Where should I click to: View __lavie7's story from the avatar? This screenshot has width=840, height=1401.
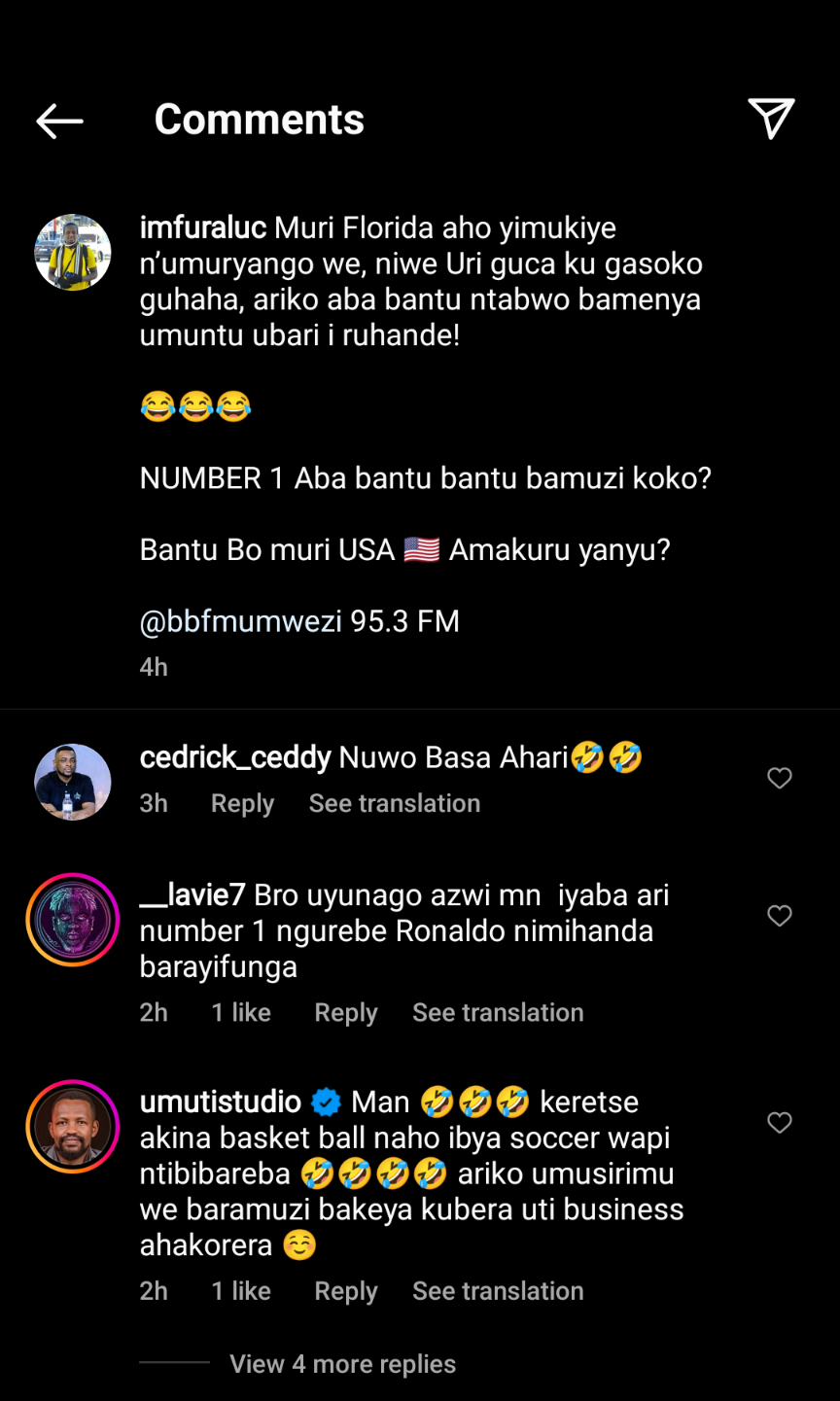click(73, 920)
